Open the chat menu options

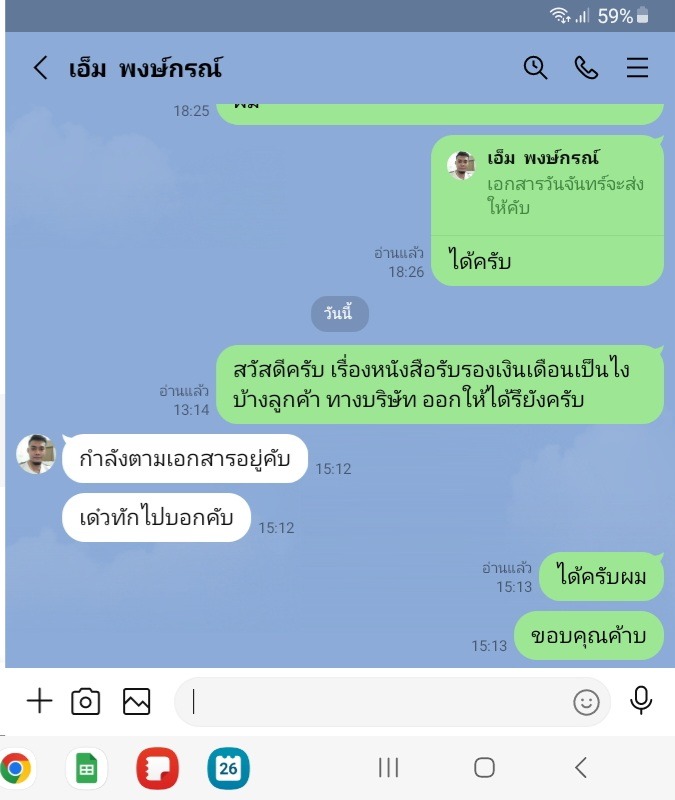[637, 68]
